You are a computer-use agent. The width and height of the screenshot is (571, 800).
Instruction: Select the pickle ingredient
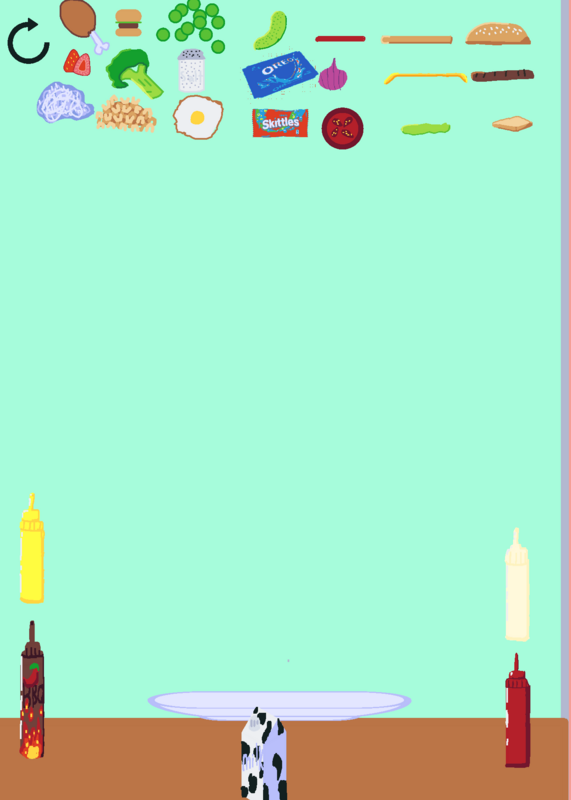click(270, 31)
